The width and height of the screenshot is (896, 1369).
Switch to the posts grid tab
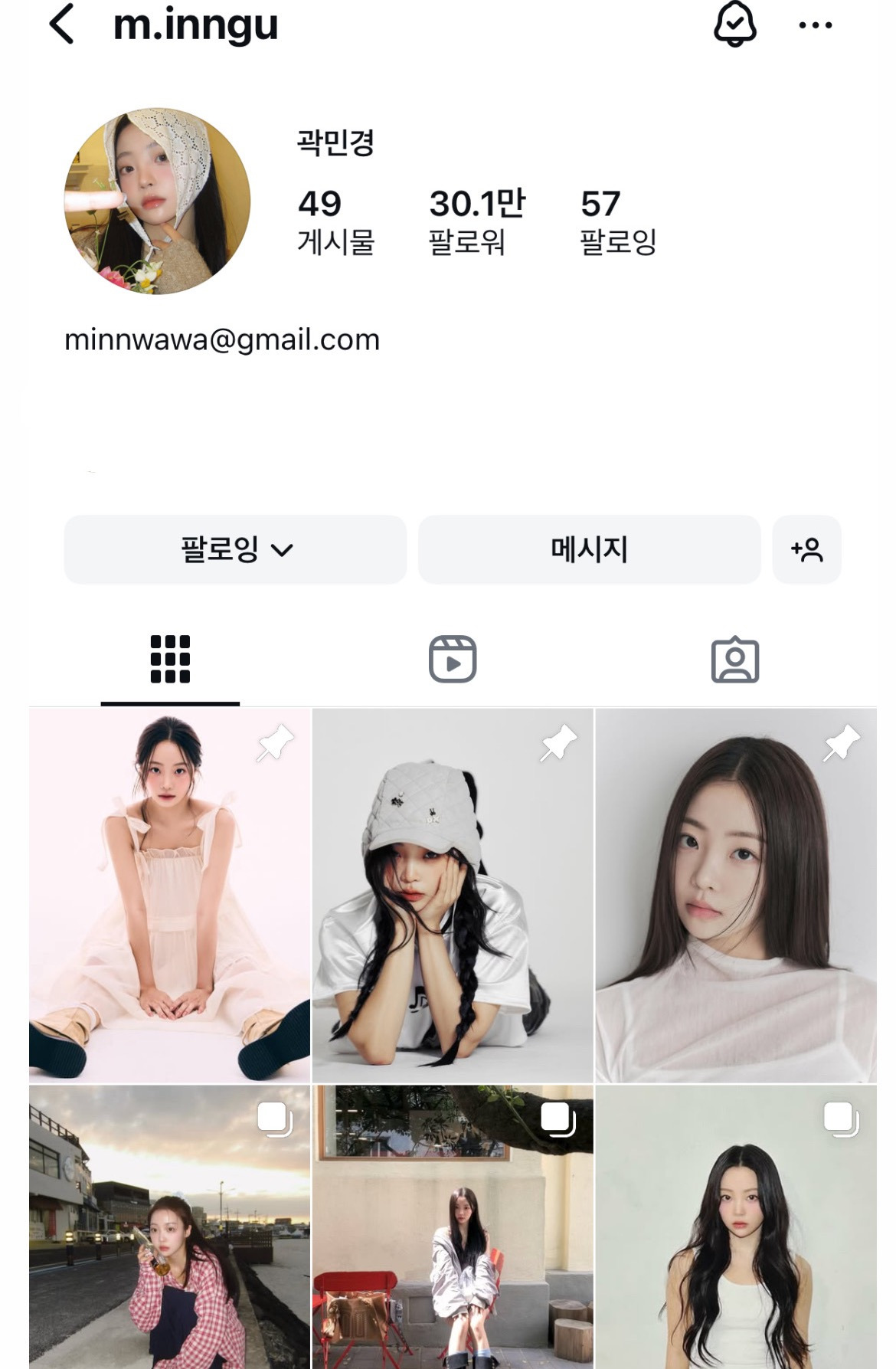170,659
